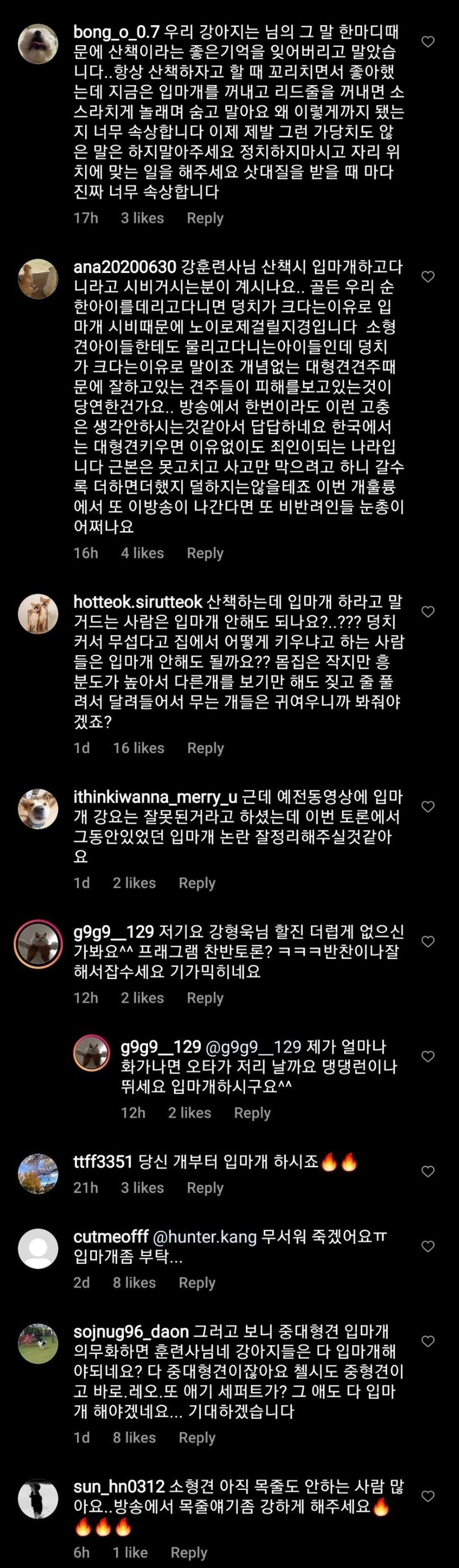The width and height of the screenshot is (459, 1568).
Task: Reply to ithinkiwanna_merry_u's comment
Action: pyautogui.click(x=197, y=883)
